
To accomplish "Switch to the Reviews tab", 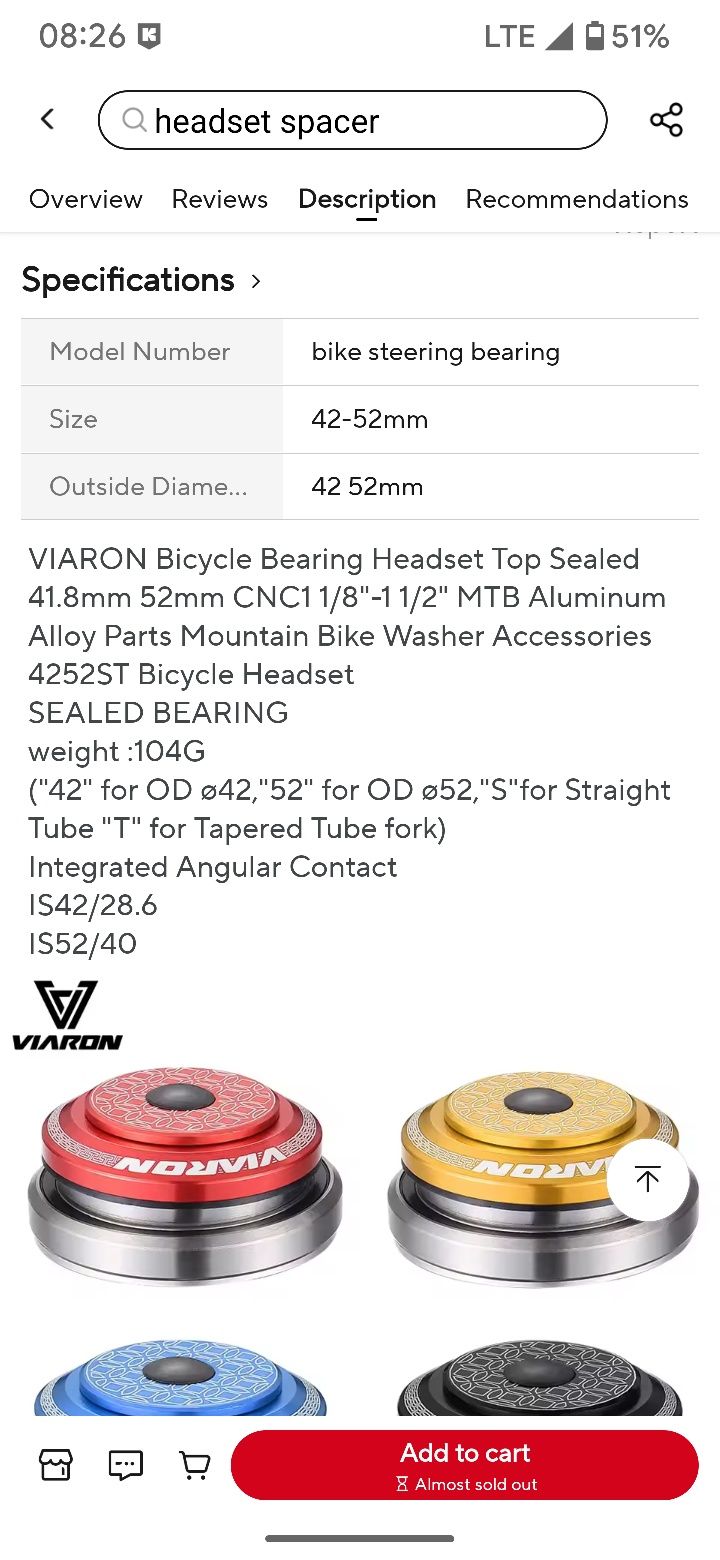I will tap(219, 199).
